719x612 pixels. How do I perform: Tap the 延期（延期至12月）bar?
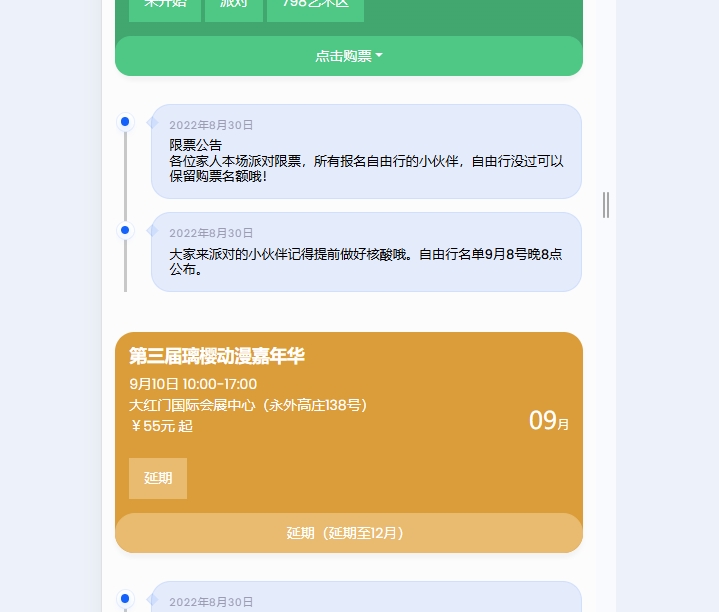click(x=348, y=533)
